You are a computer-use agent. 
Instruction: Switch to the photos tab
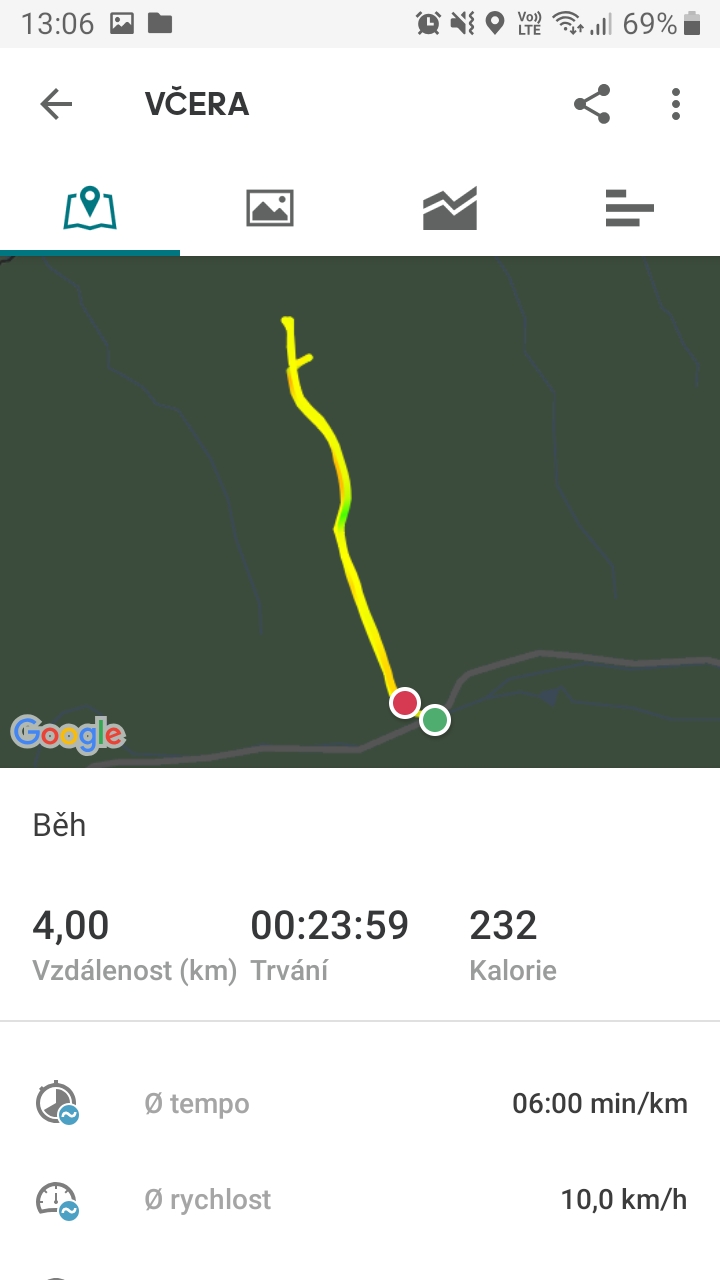click(270, 208)
